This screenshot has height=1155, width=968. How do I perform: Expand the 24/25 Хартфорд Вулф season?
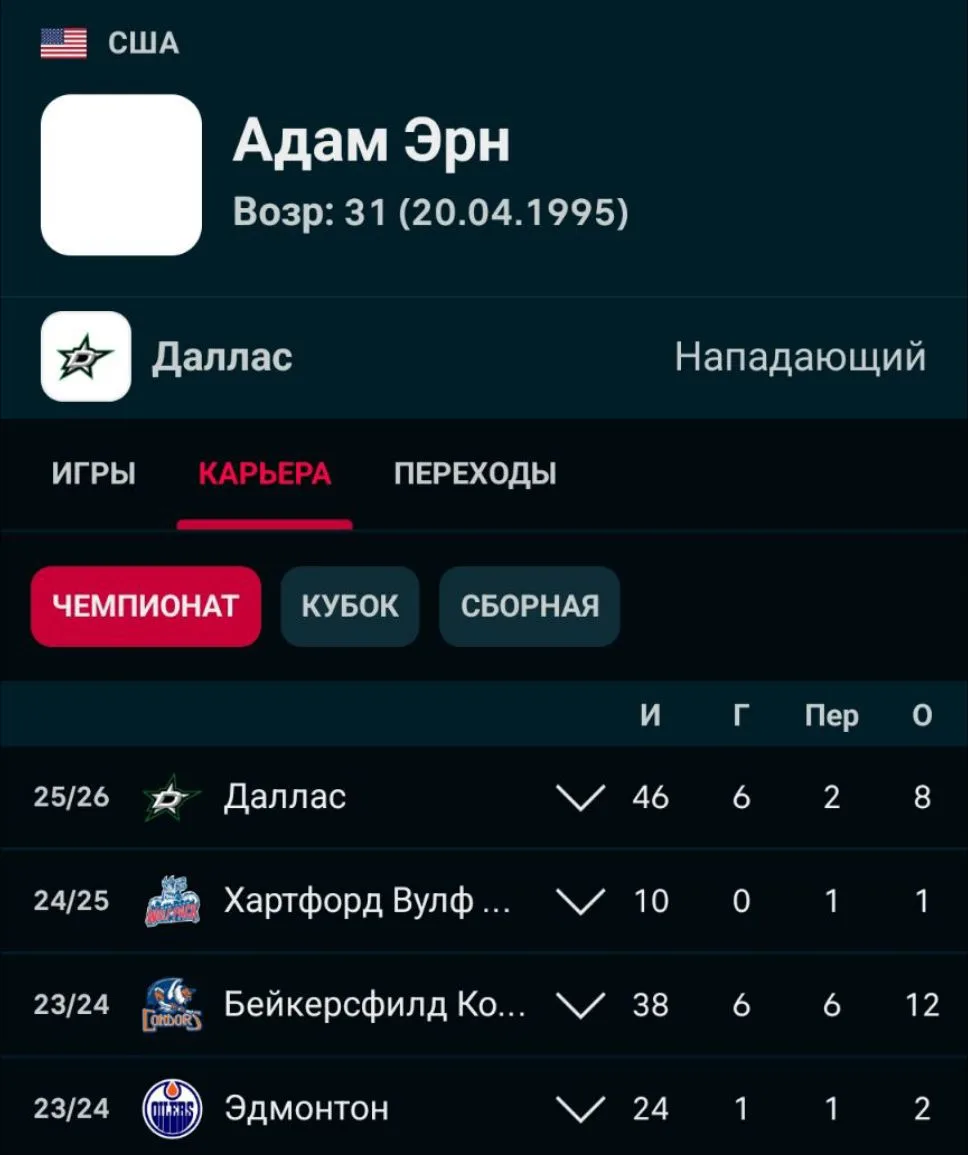[x=581, y=901]
